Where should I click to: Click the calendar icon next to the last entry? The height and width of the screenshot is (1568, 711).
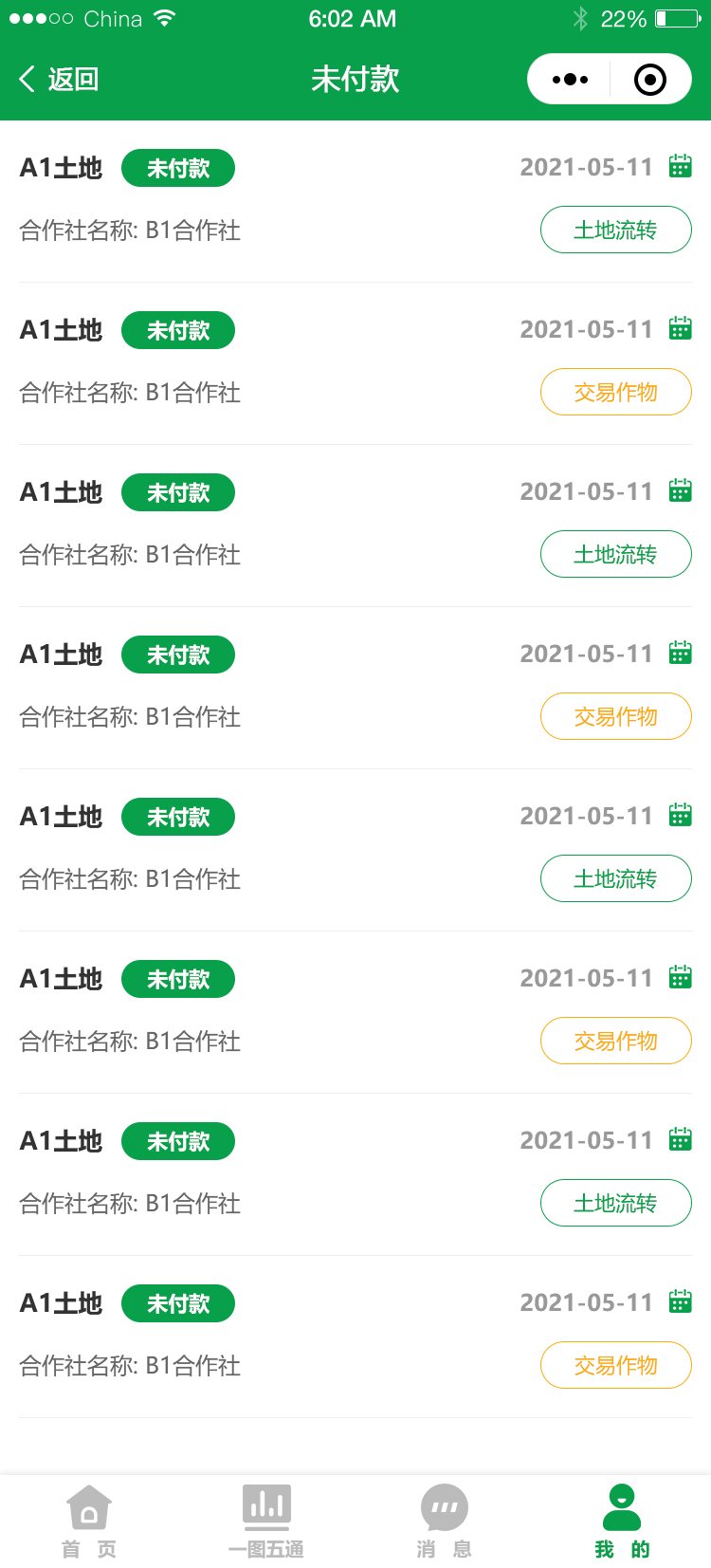click(681, 1301)
